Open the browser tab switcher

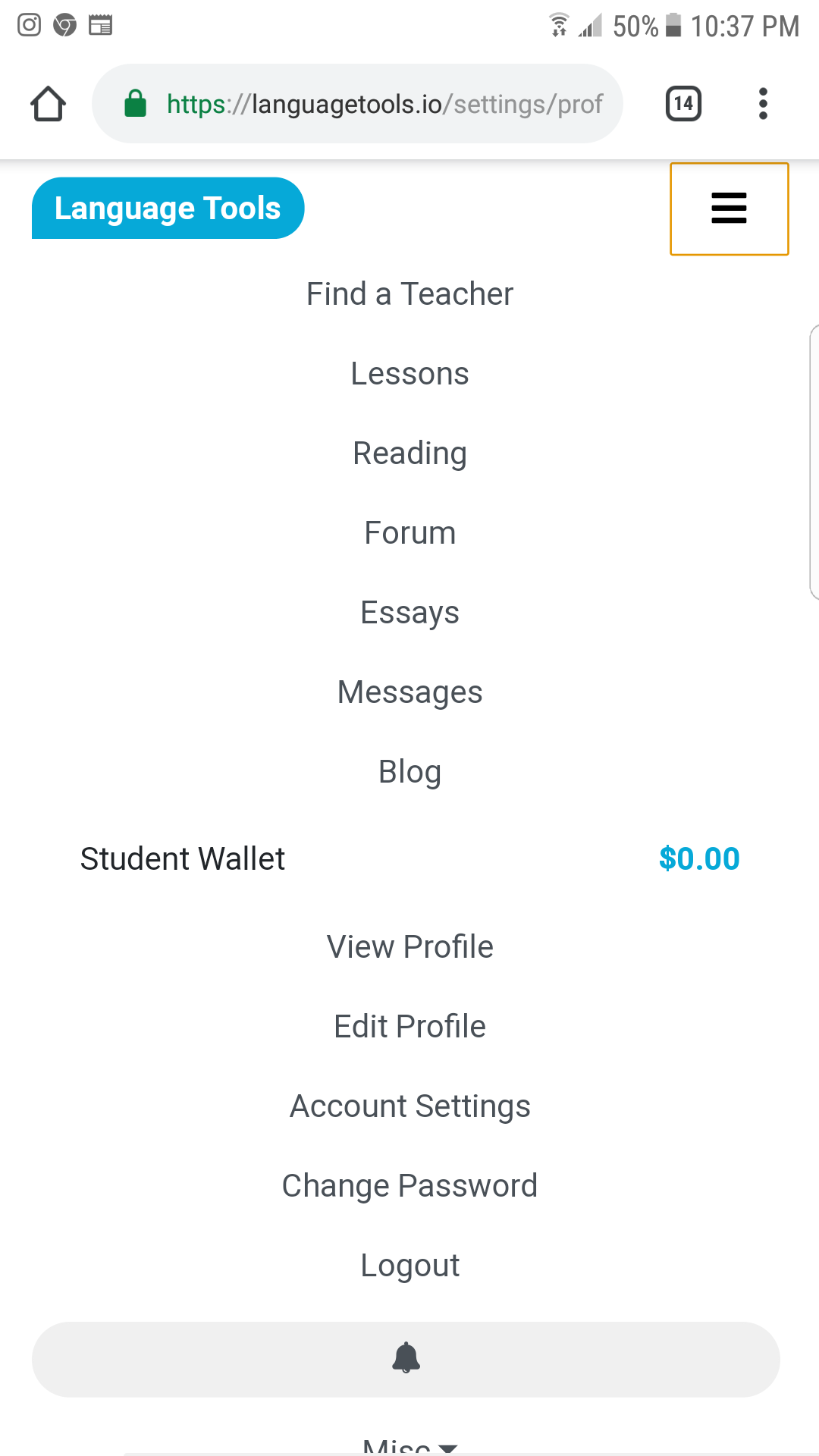click(683, 104)
